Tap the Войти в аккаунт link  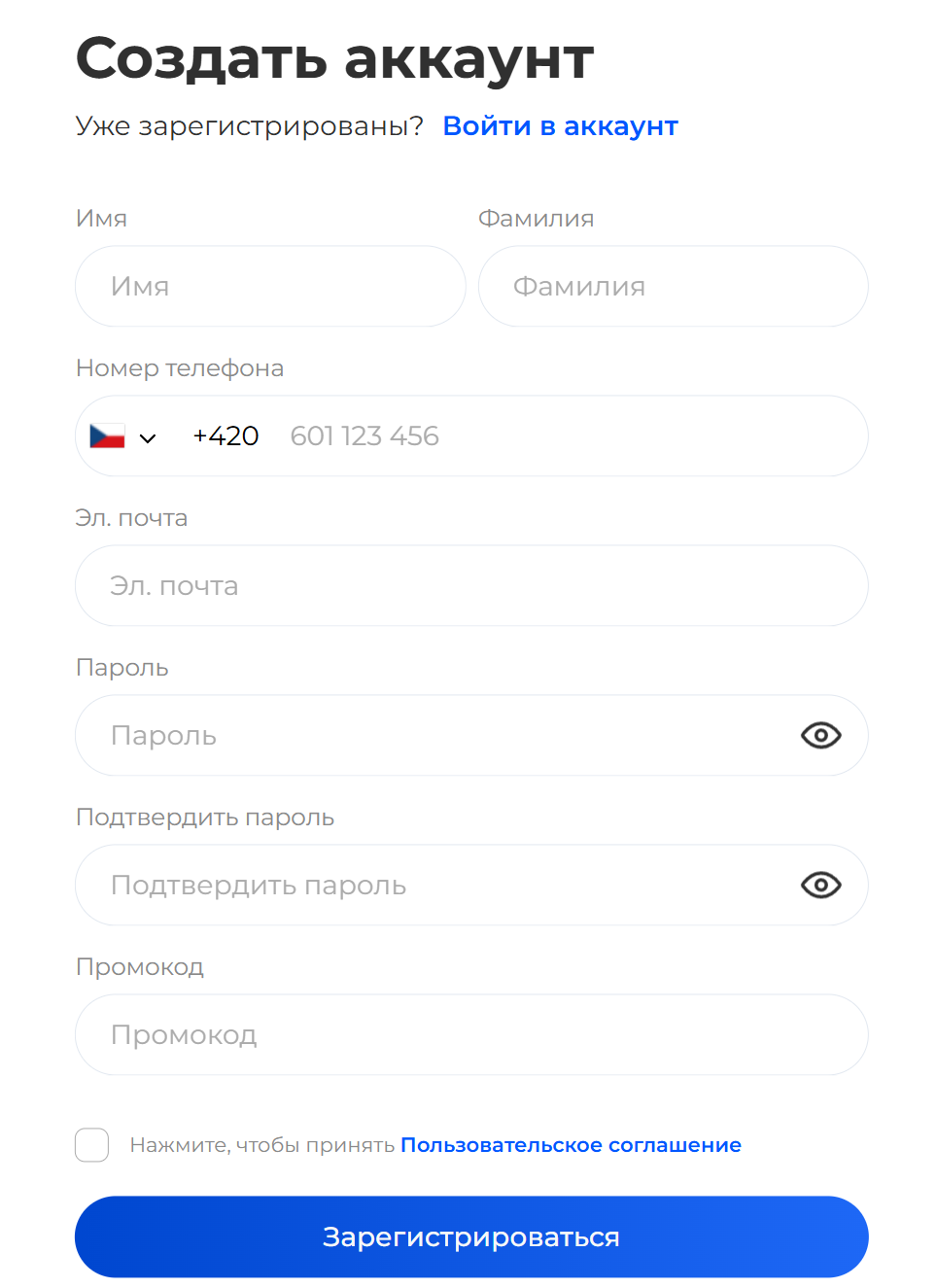point(560,126)
